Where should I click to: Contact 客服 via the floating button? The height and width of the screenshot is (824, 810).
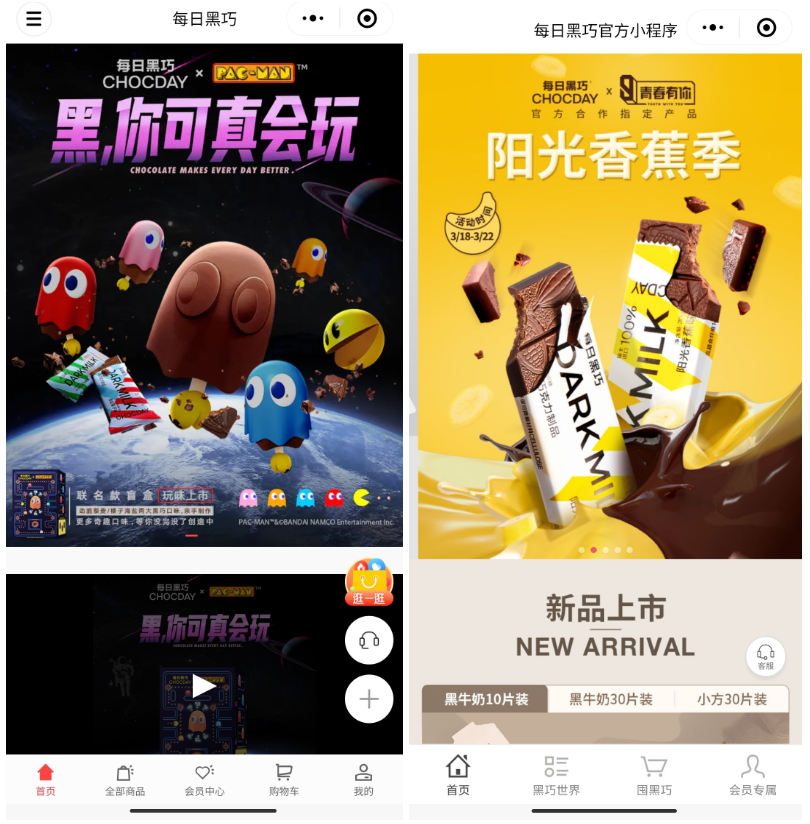click(x=765, y=656)
